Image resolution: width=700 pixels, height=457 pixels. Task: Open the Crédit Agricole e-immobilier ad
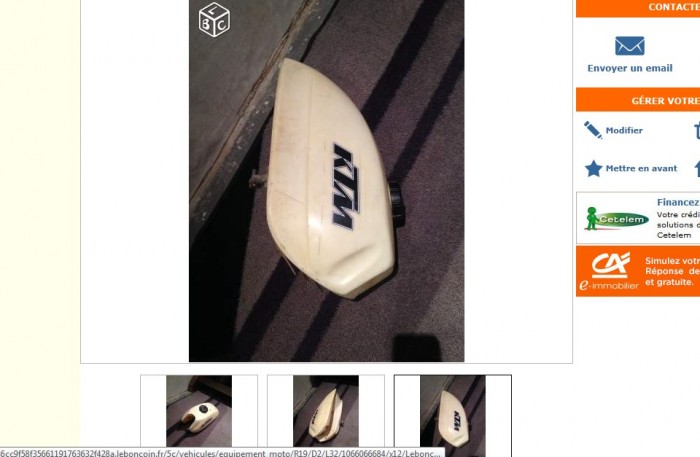coord(638,271)
